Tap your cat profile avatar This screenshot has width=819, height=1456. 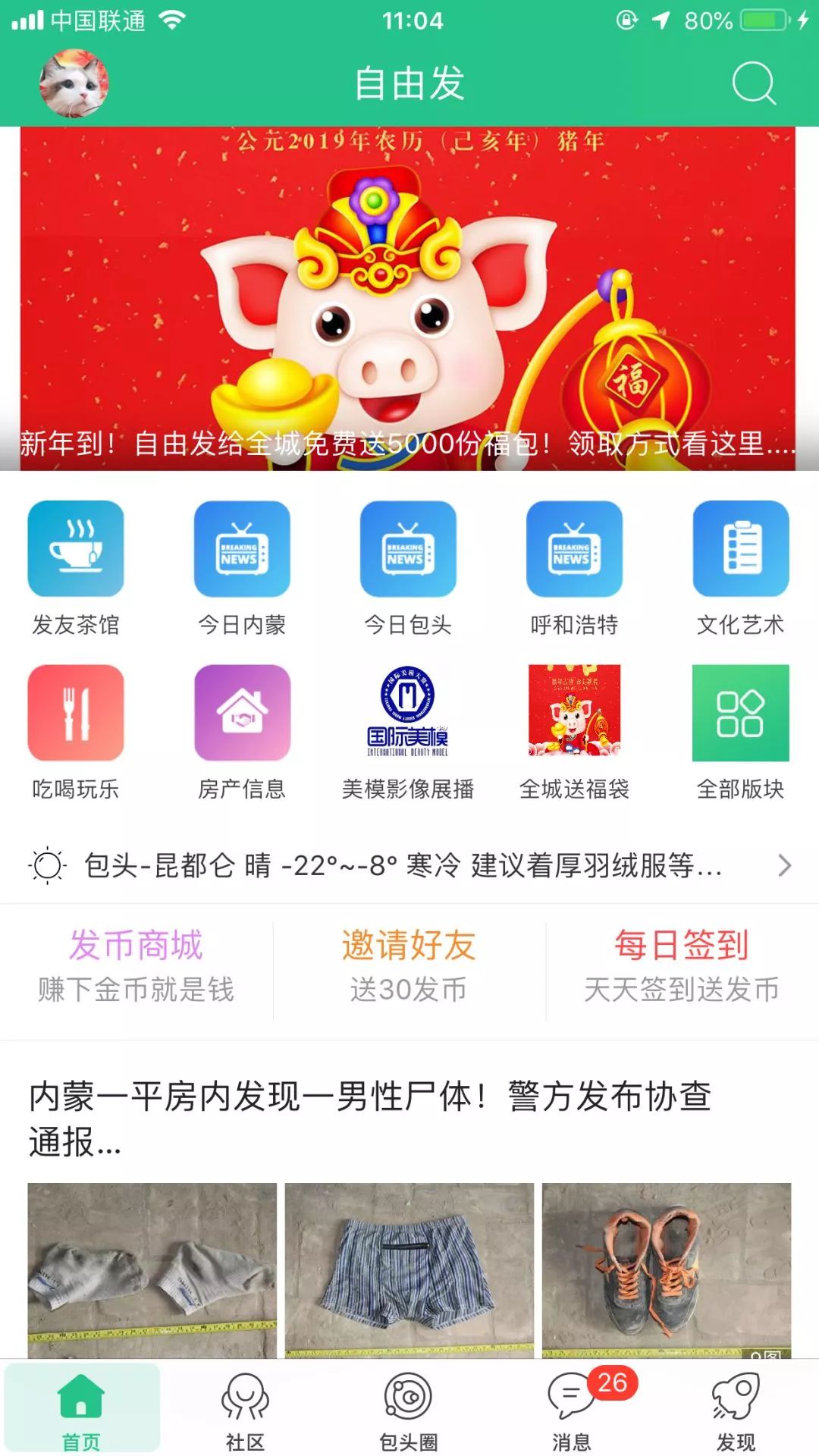[73, 83]
